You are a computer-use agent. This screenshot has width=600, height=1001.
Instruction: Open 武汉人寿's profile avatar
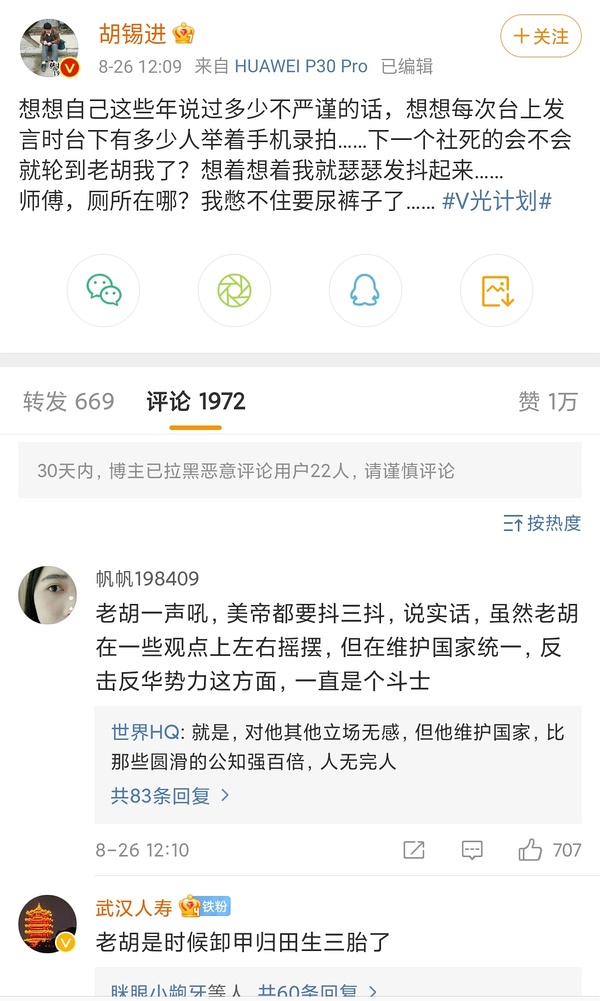pos(48,923)
